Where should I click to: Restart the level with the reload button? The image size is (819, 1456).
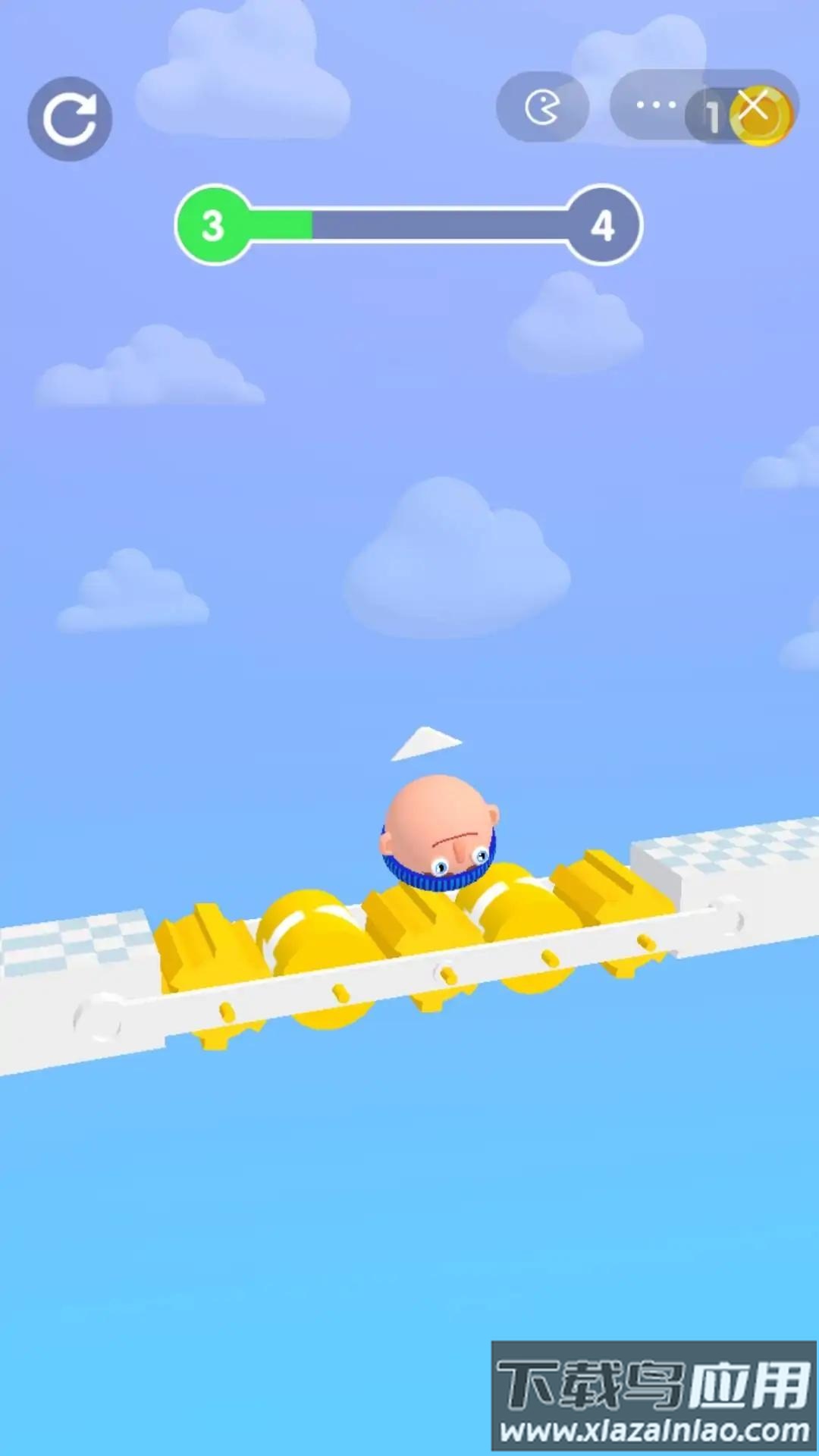click(70, 119)
